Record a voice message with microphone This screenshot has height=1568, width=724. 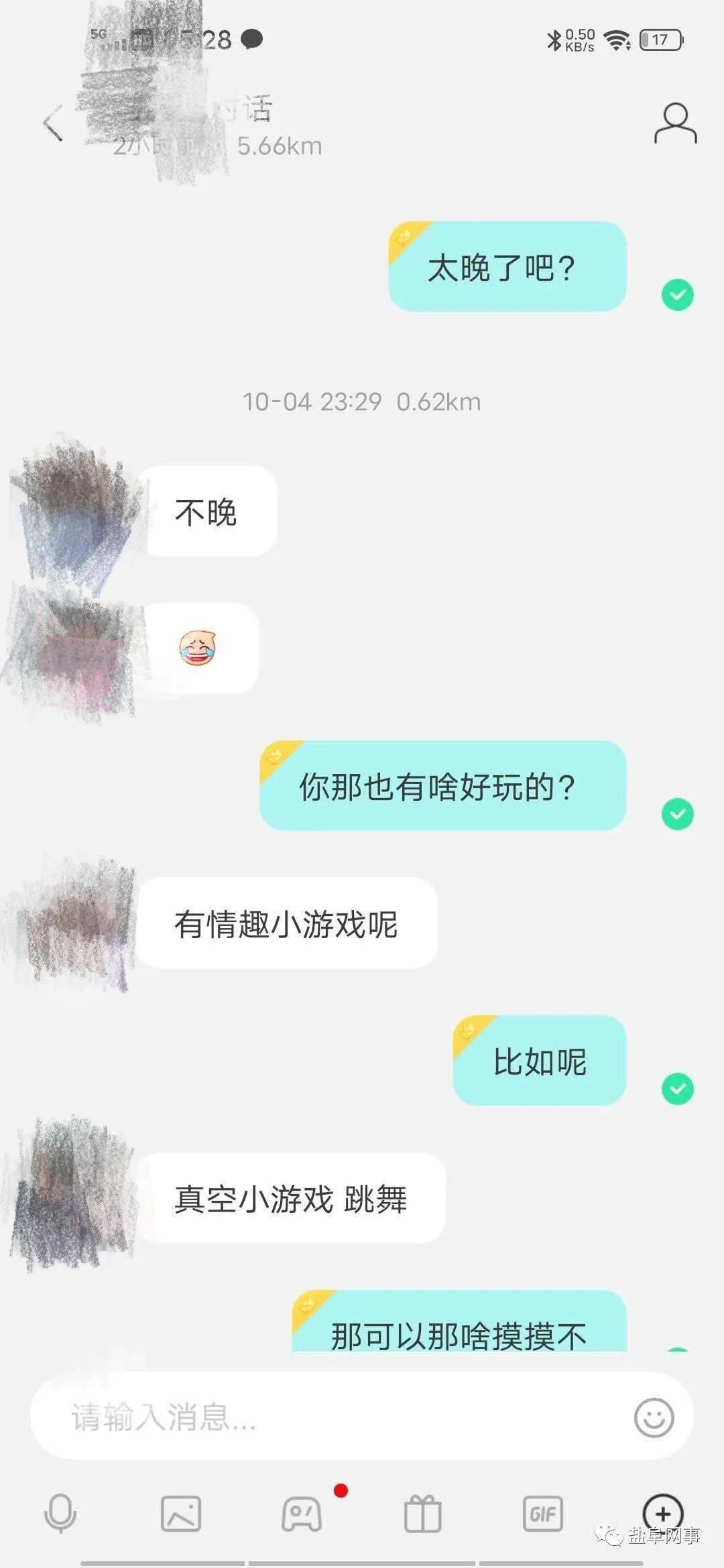(60, 1513)
